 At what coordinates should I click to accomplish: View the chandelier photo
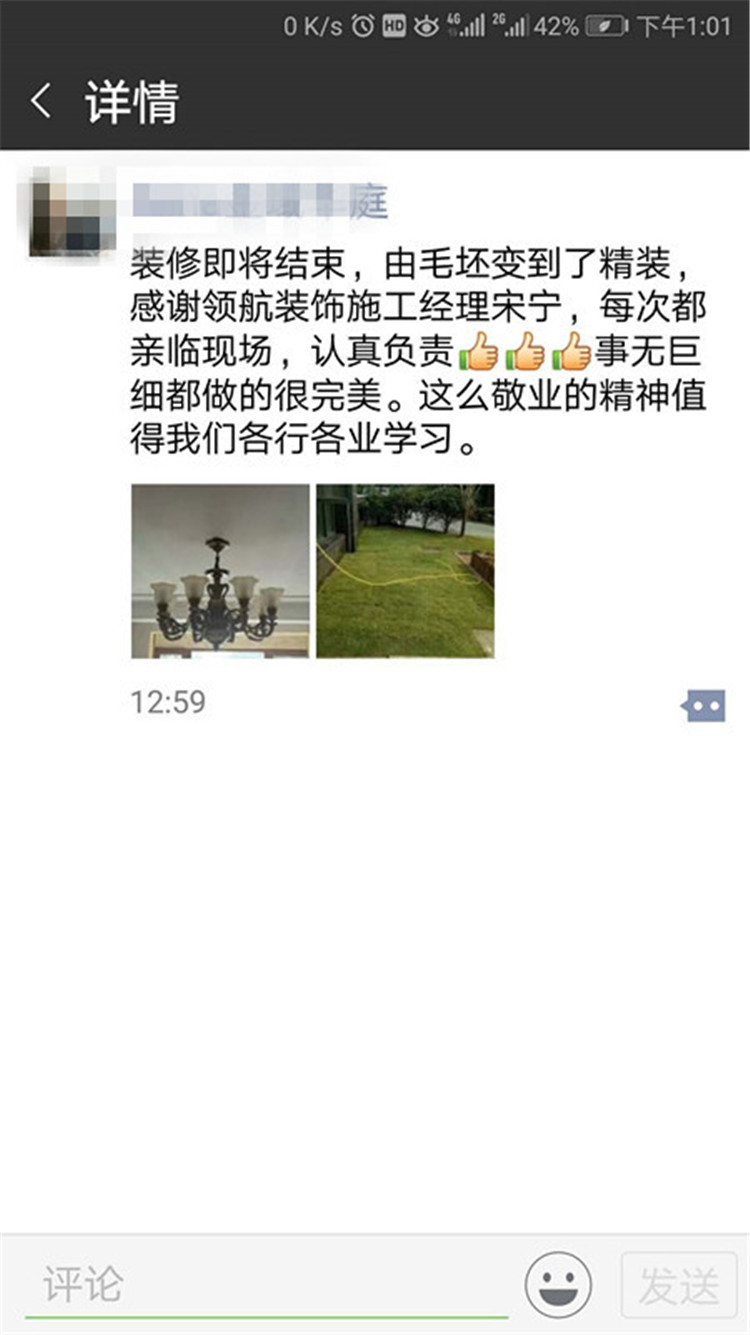pyautogui.click(x=220, y=571)
